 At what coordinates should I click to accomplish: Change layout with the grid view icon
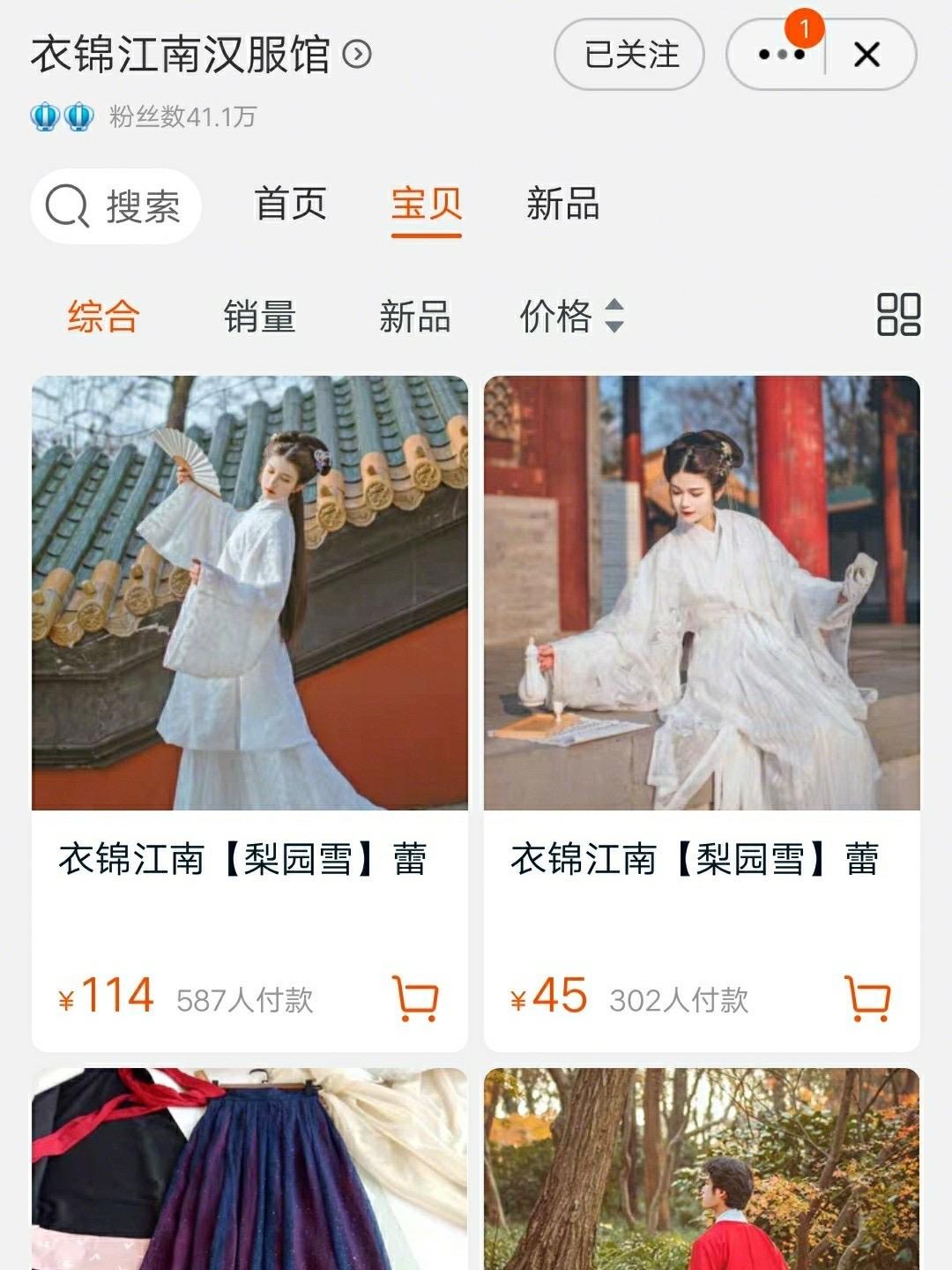(898, 315)
